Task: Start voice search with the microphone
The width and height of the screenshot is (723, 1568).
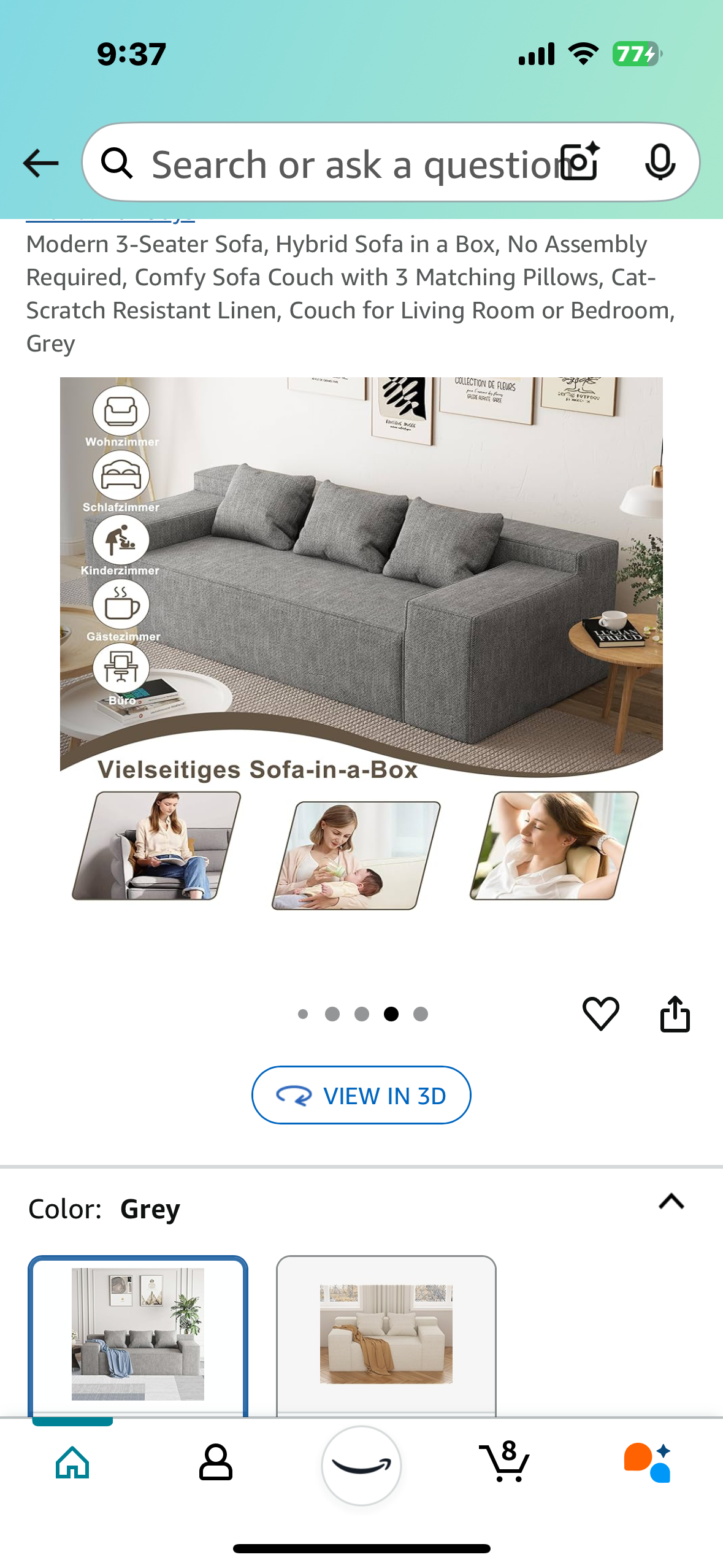Action: [x=660, y=162]
